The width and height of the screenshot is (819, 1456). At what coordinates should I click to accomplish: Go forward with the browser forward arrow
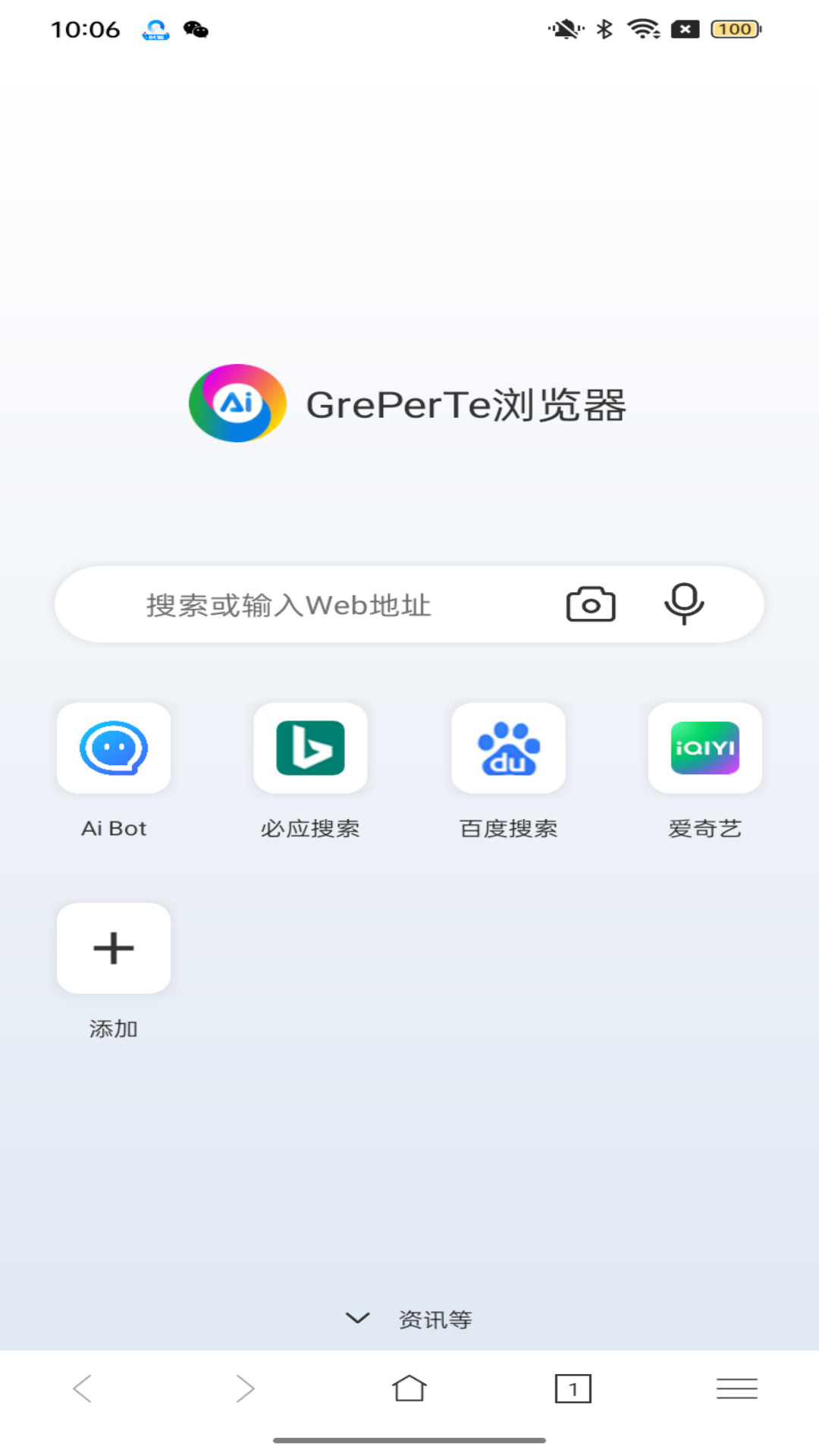[x=245, y=1389]
